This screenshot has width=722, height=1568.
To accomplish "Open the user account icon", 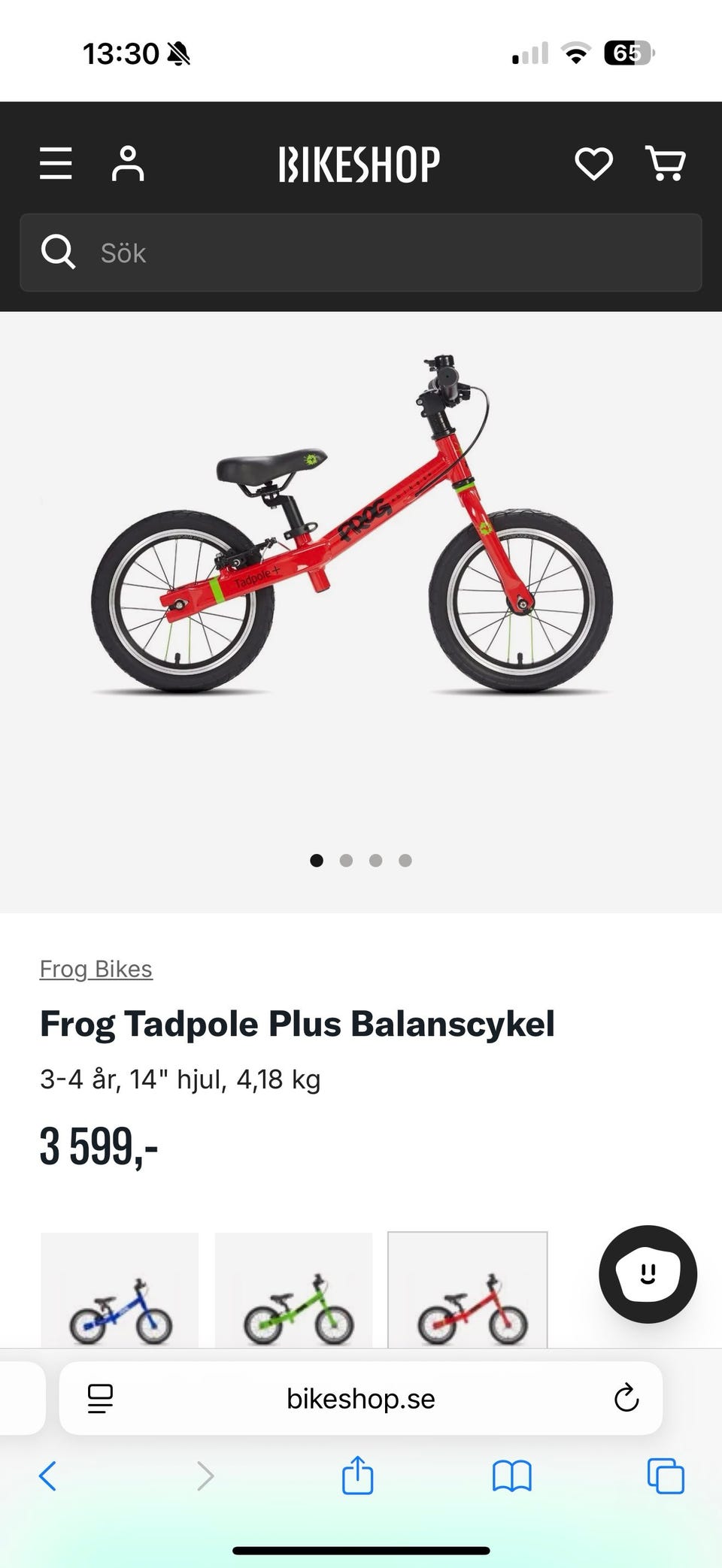I will click(x=128, y=164).
